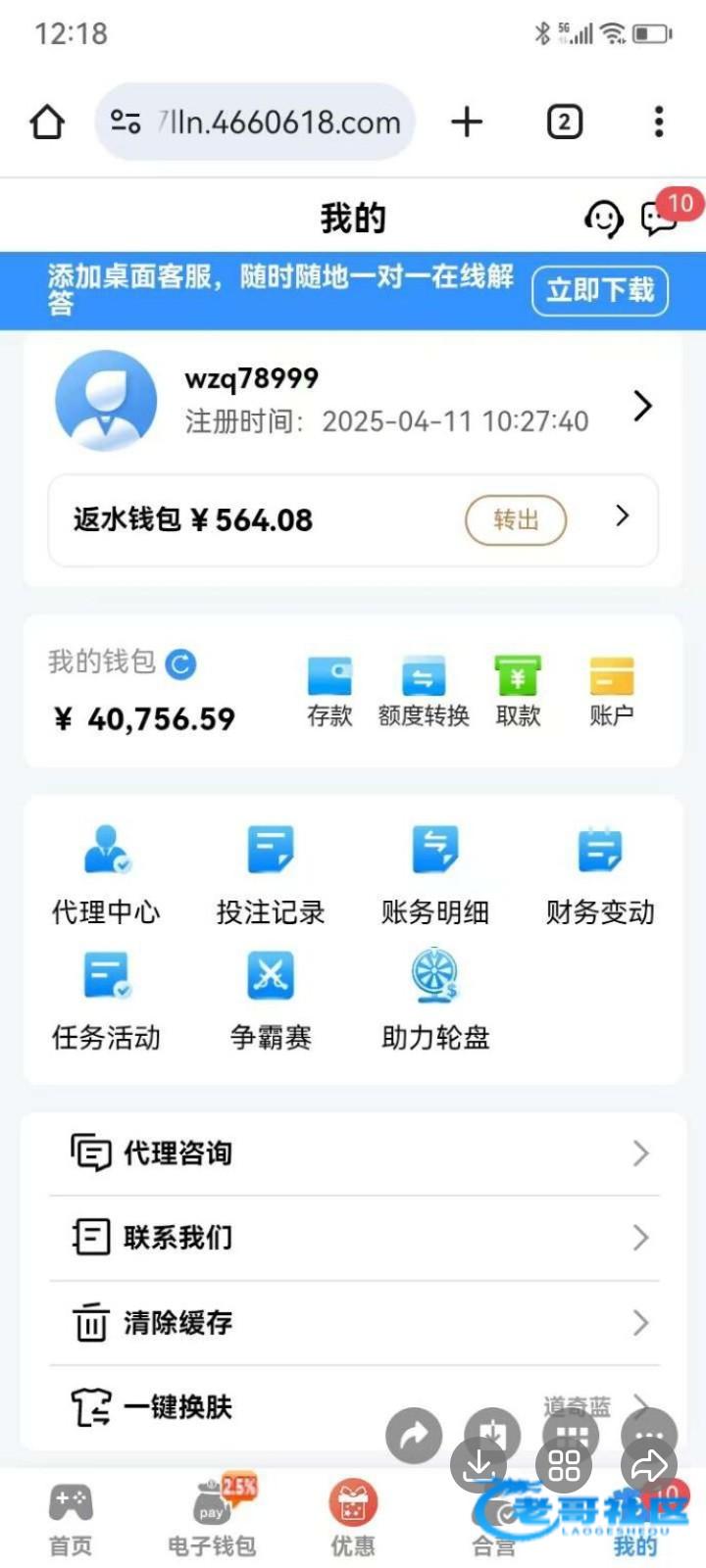Open the customer service headset icon

tap(603, 218)
